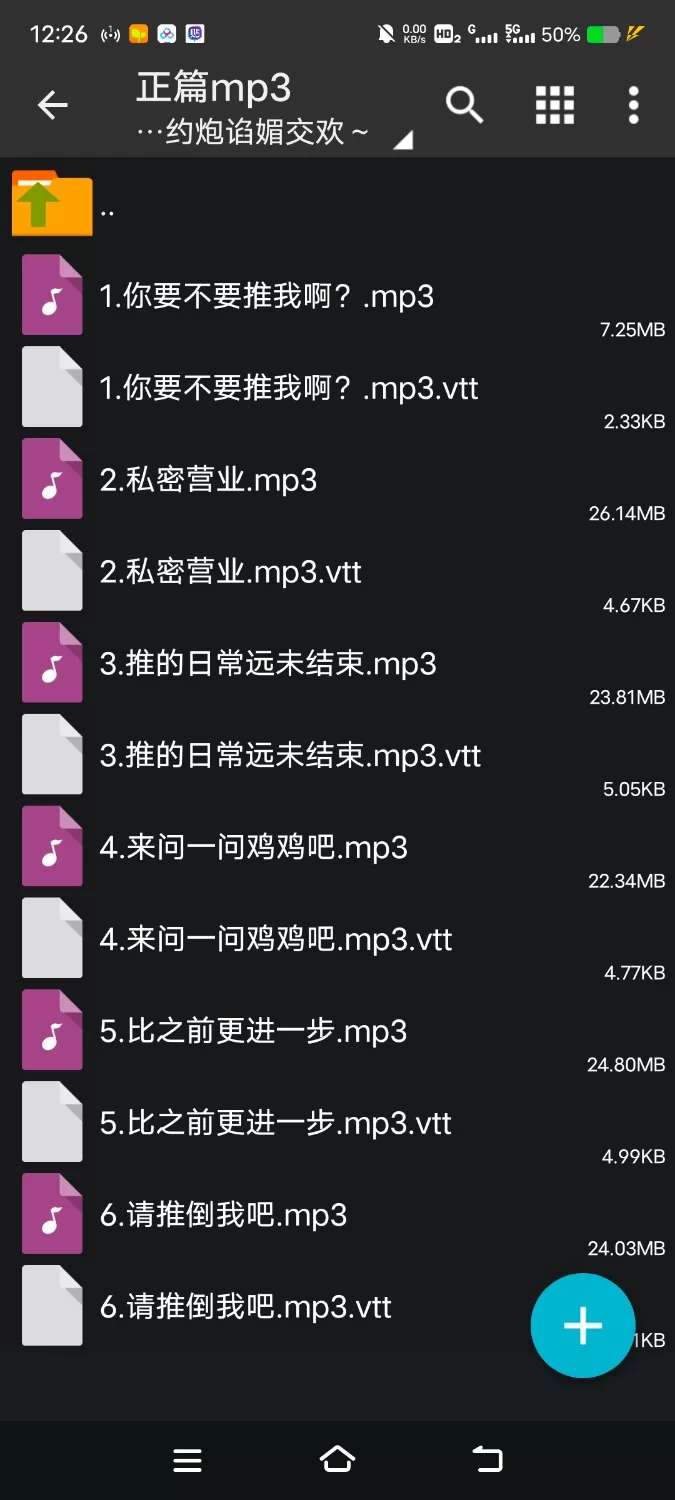This screenshot has width=675, height=1500.
Task: Open 2.私密营业.mp3.vtt file
Action: click(230, 572)
